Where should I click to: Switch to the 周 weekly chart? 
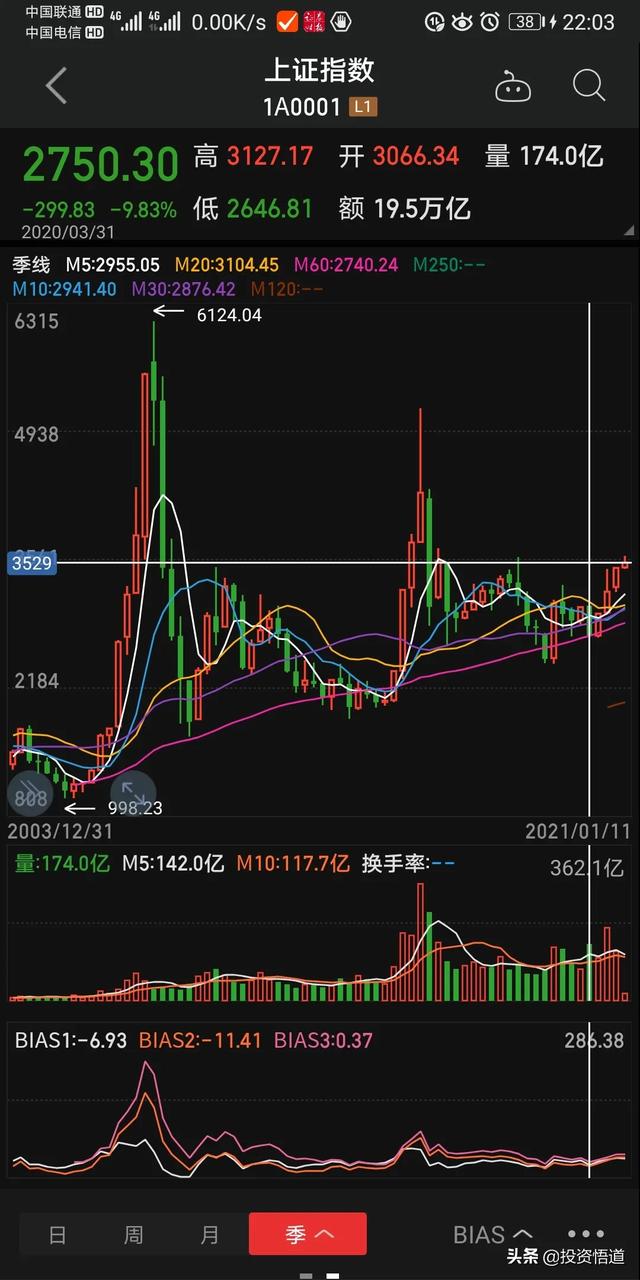(133, 1234)
